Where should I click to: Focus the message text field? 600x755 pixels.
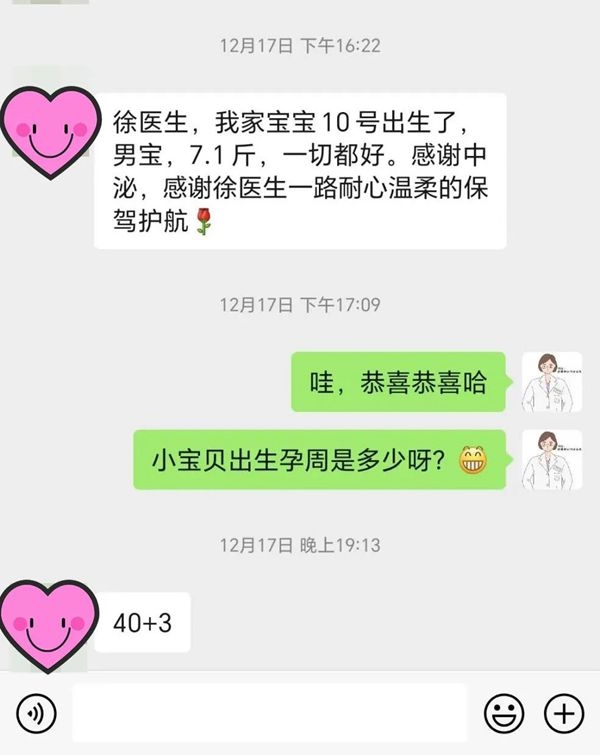[270, 713]
